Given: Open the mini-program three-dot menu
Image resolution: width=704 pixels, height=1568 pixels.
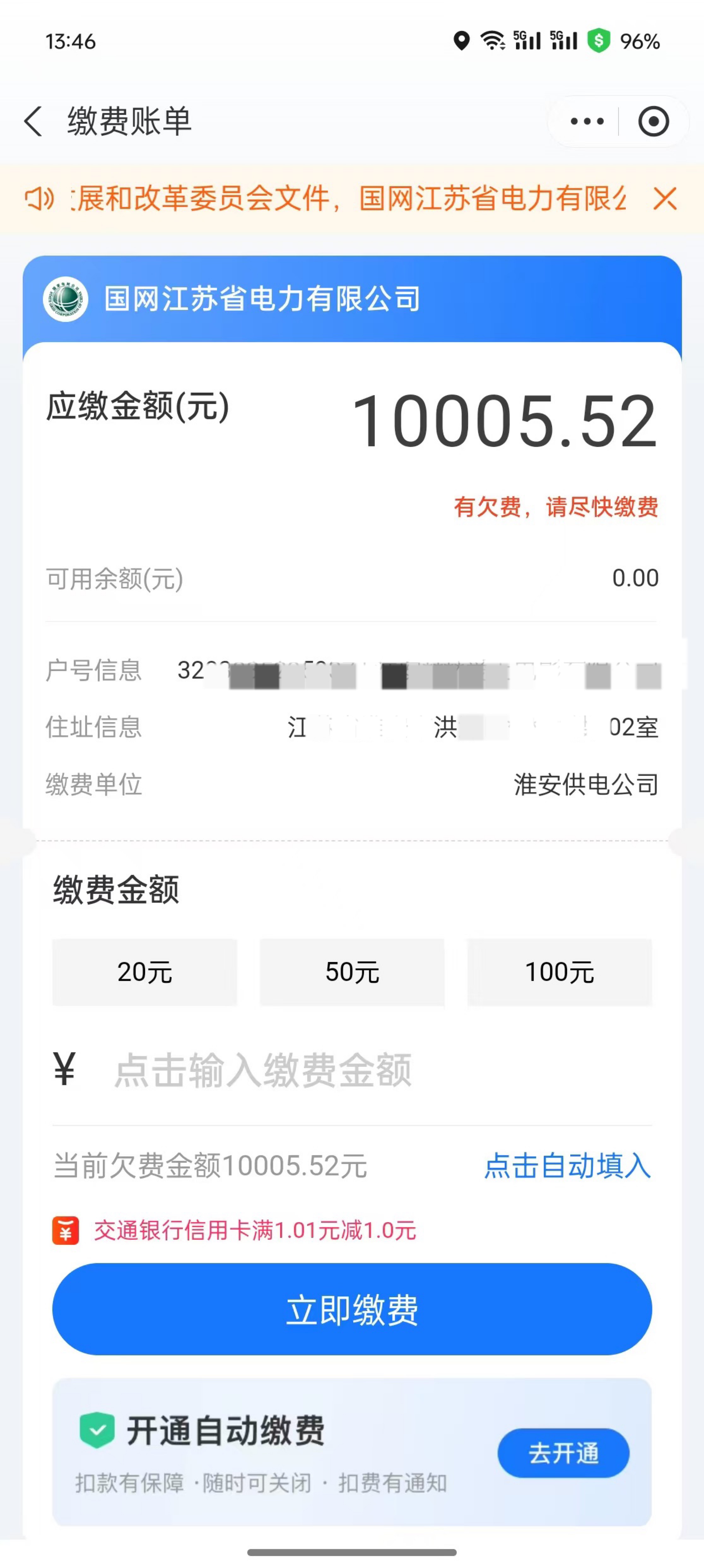Looking at the screenshot, I should [587, 121].
